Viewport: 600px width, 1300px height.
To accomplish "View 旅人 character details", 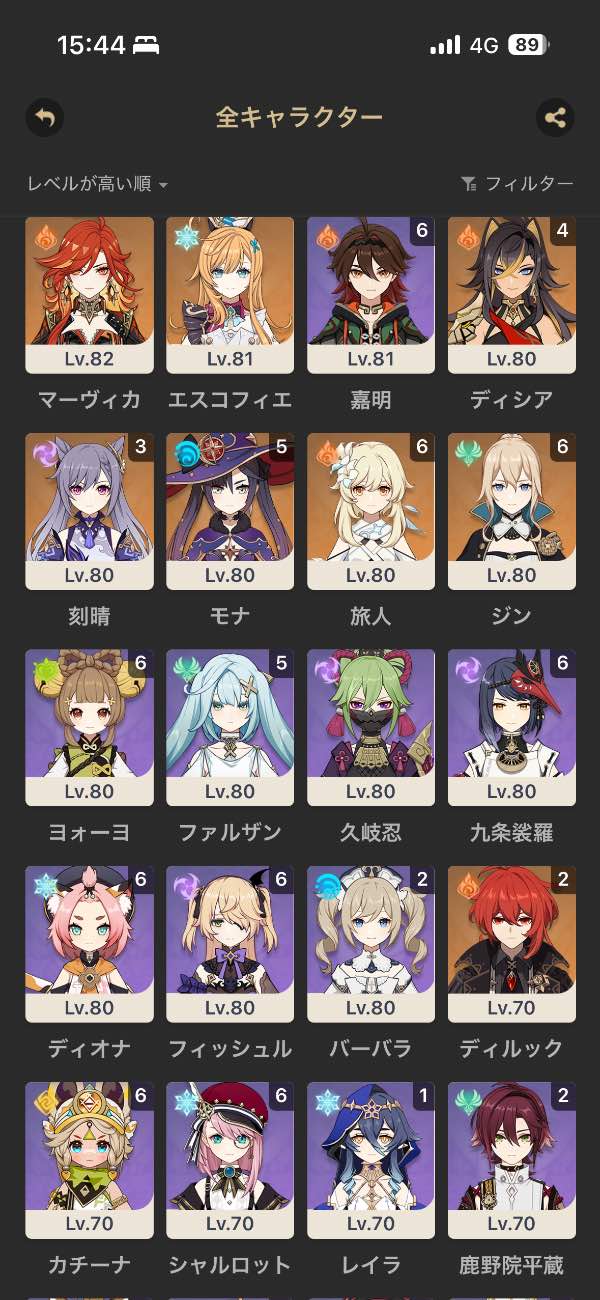I will tap(371, 511).
